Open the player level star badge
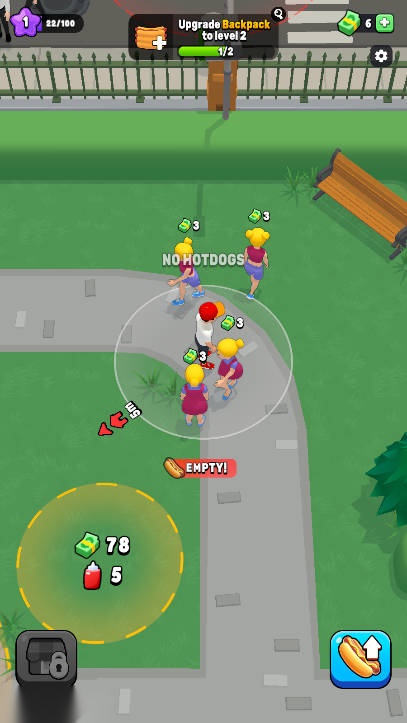407x723 pixels. (25, 22)
